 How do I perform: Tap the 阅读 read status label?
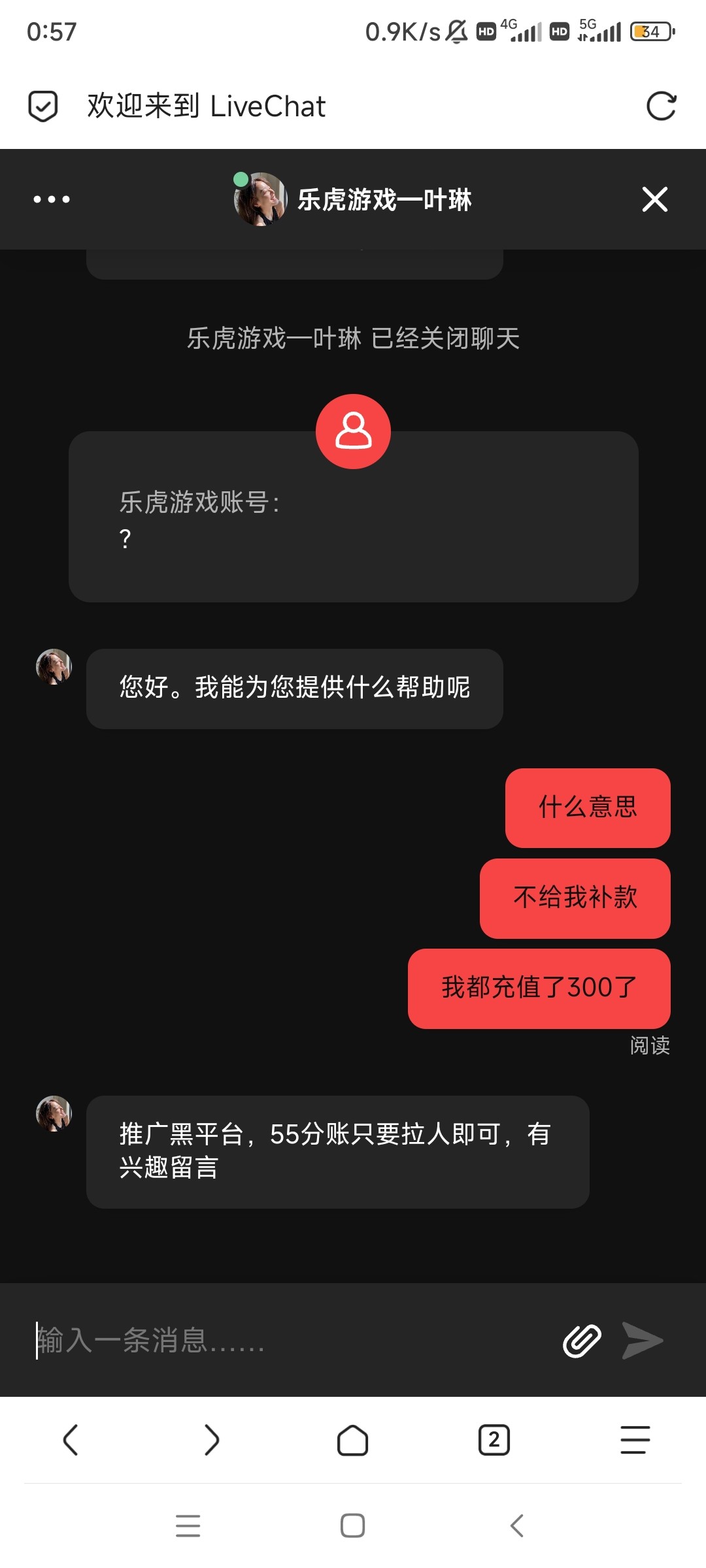point(649,1045)
